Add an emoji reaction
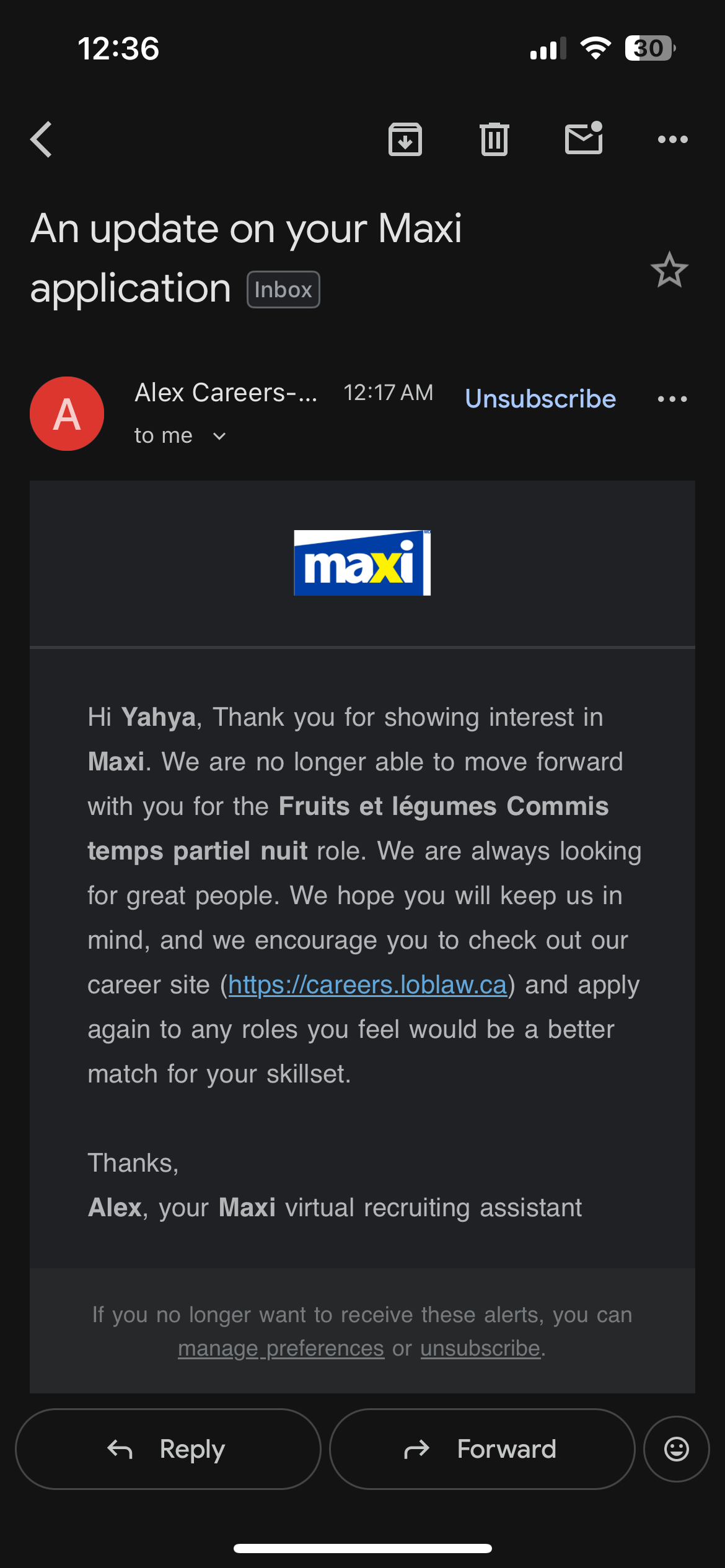This screenshot has height=1568, width=725. coord(676,1449)
